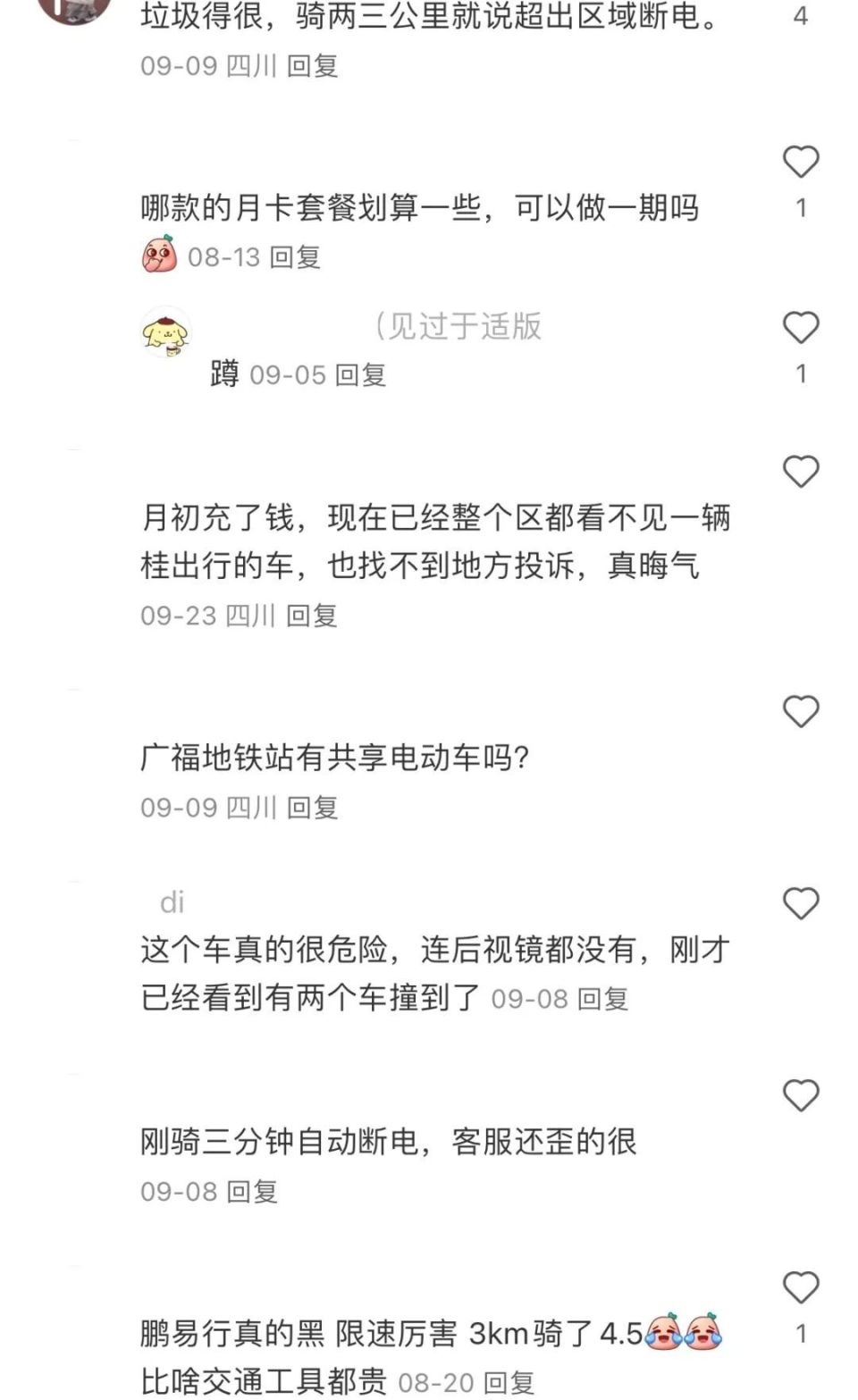The image size is (858, 1400).
Task: Reply to the 广福地铁站 question
Action: point(315,807)
